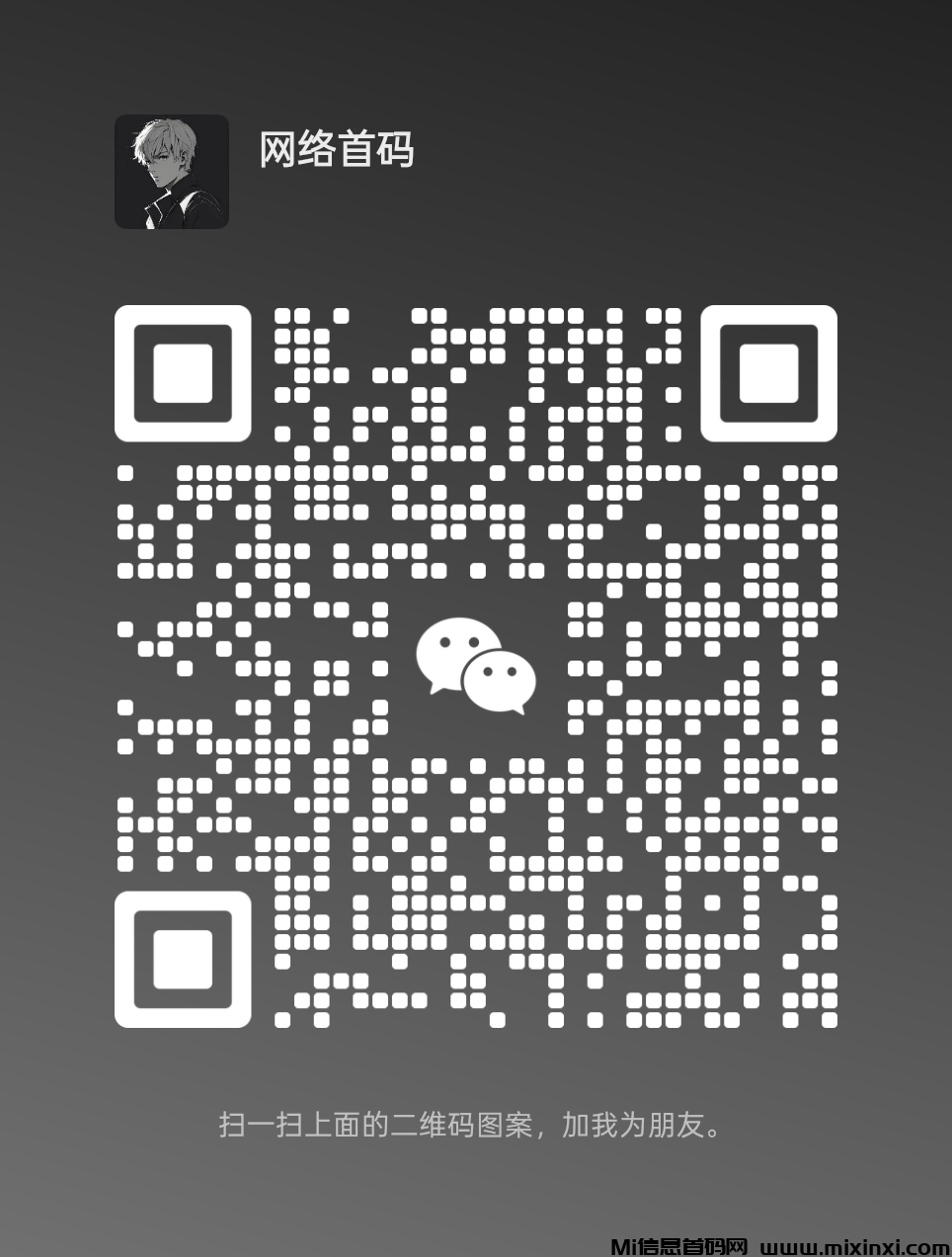This screenshot has height=1257, width=952.
Task: Select the inner dot of top-left finder
Action: [x=183, y=375]
